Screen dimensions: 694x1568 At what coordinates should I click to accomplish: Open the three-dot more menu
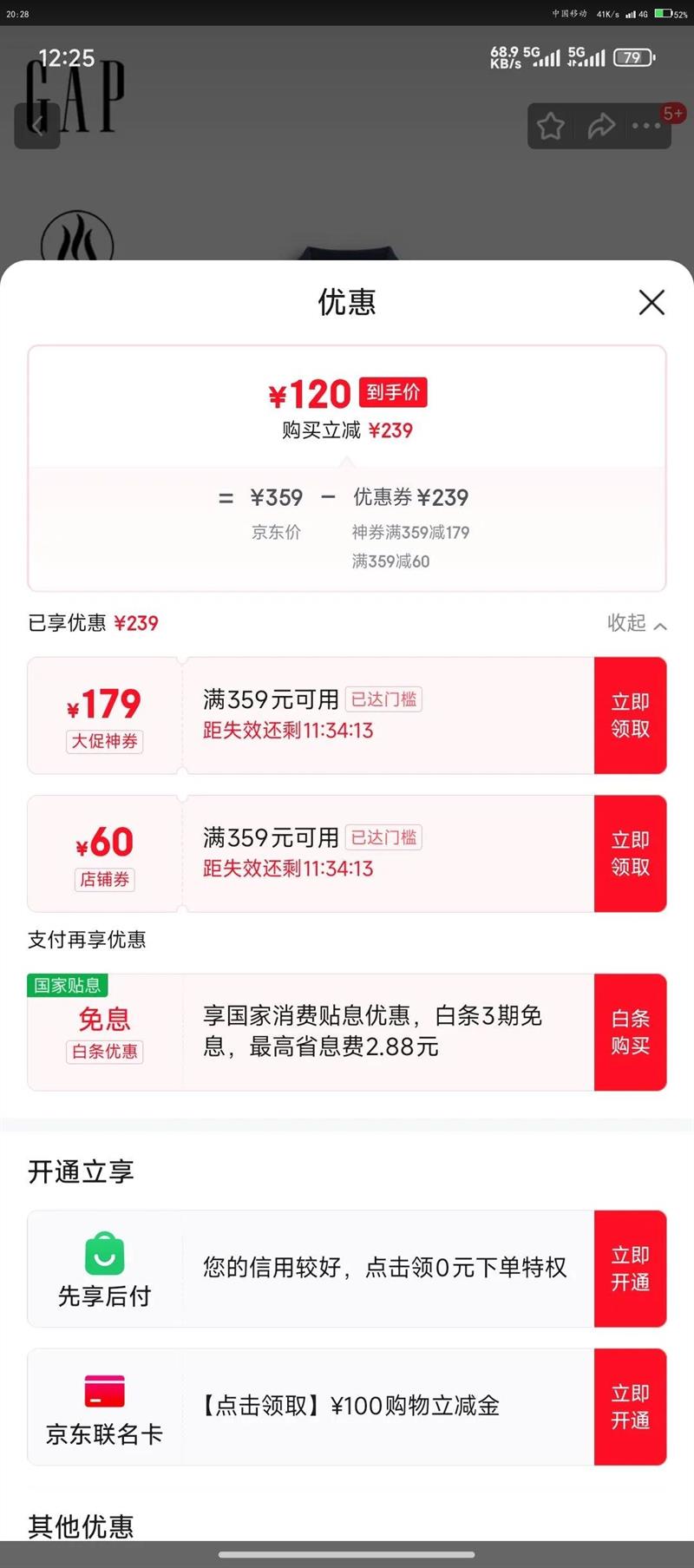646,127
